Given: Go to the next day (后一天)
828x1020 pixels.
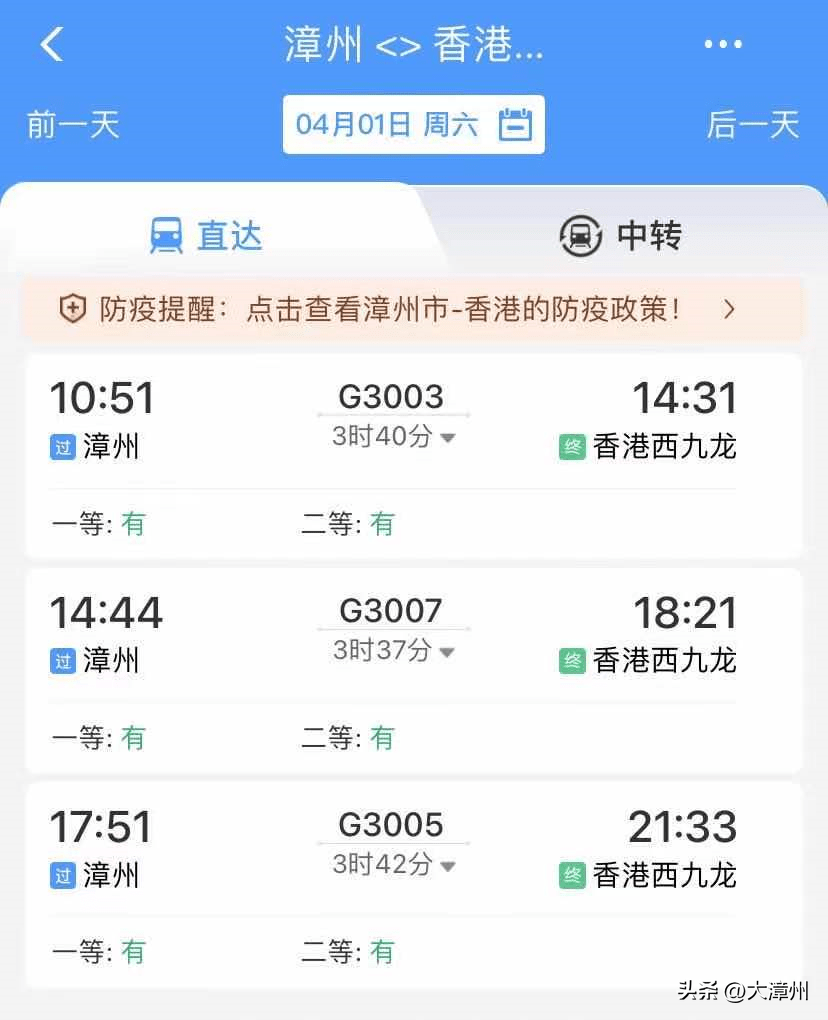Looking at the screenshot, I should [753, 125].
